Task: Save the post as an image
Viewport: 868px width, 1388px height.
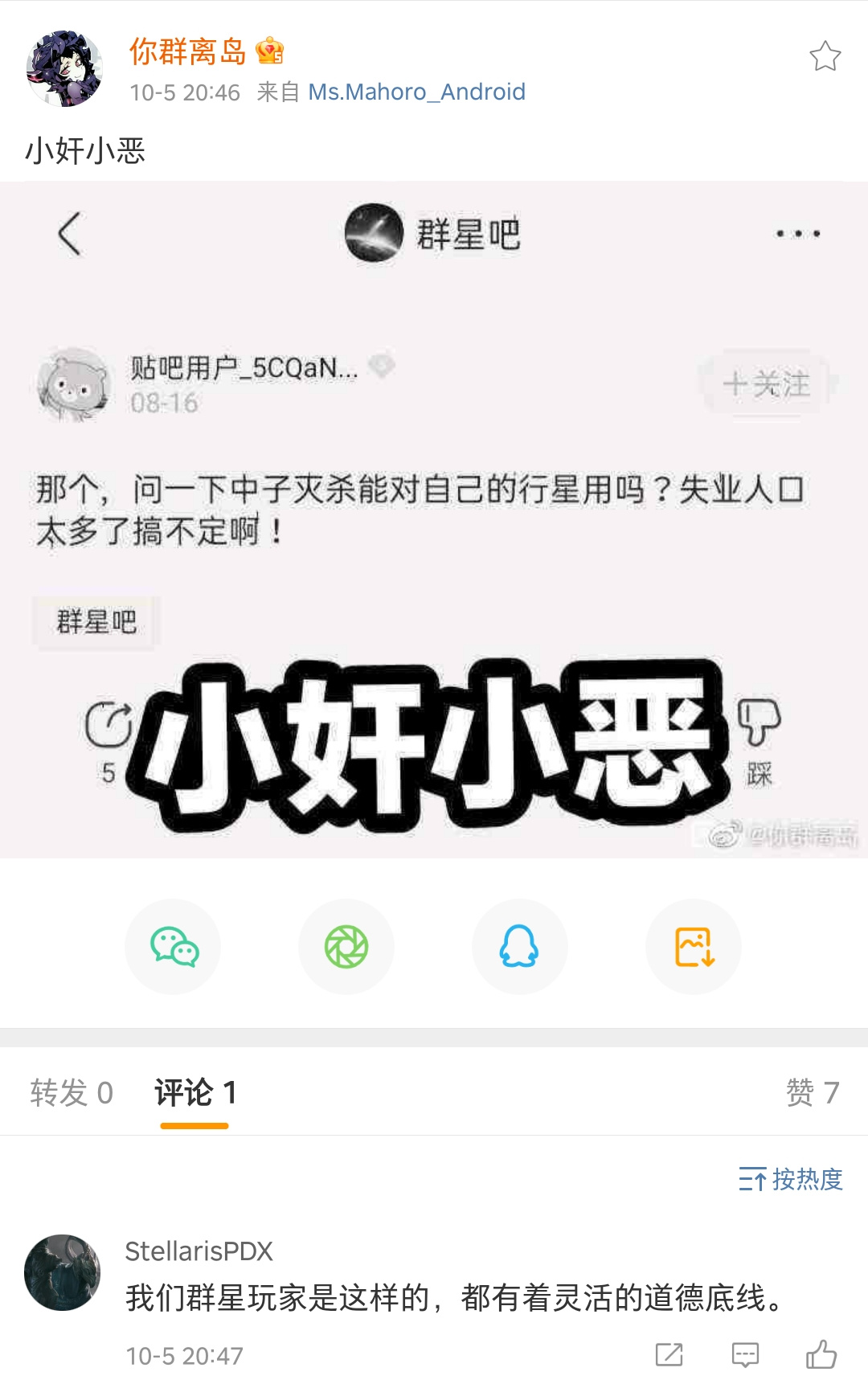Action: coord(694,947)
